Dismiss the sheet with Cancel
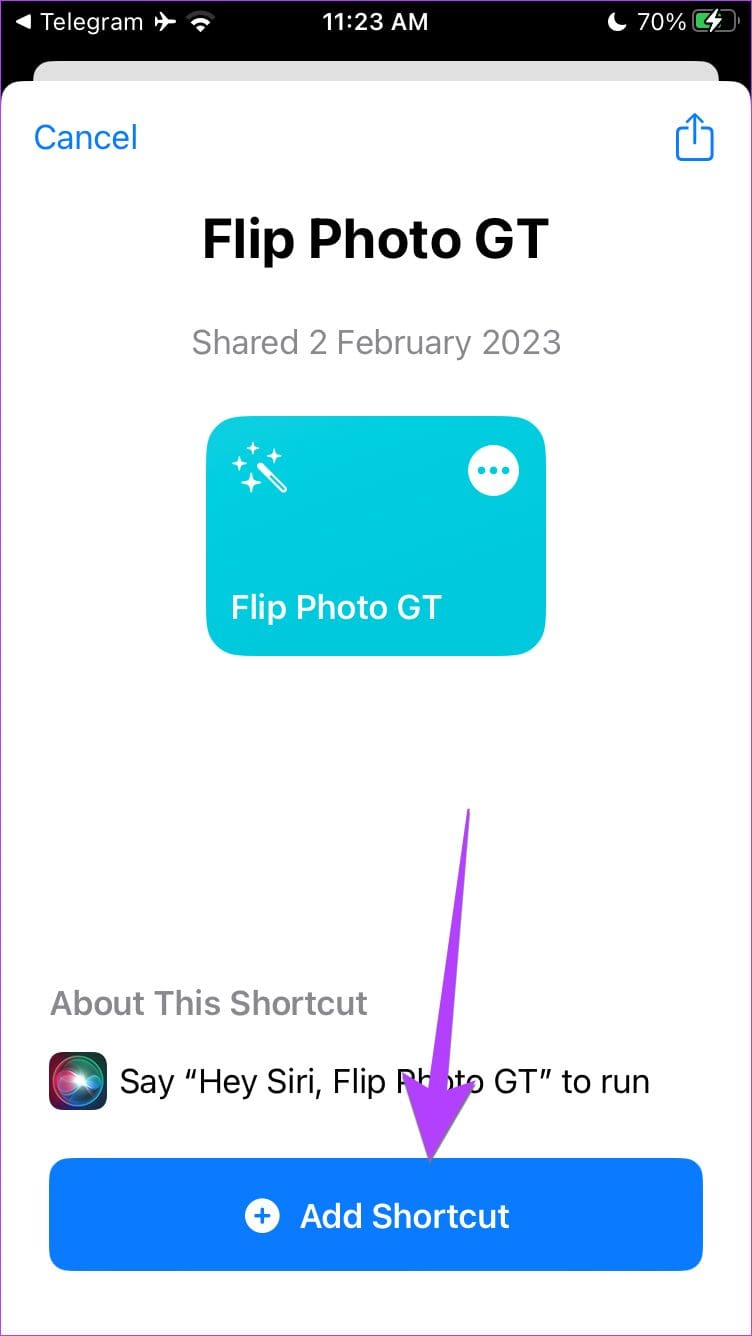 pos(85,137)
